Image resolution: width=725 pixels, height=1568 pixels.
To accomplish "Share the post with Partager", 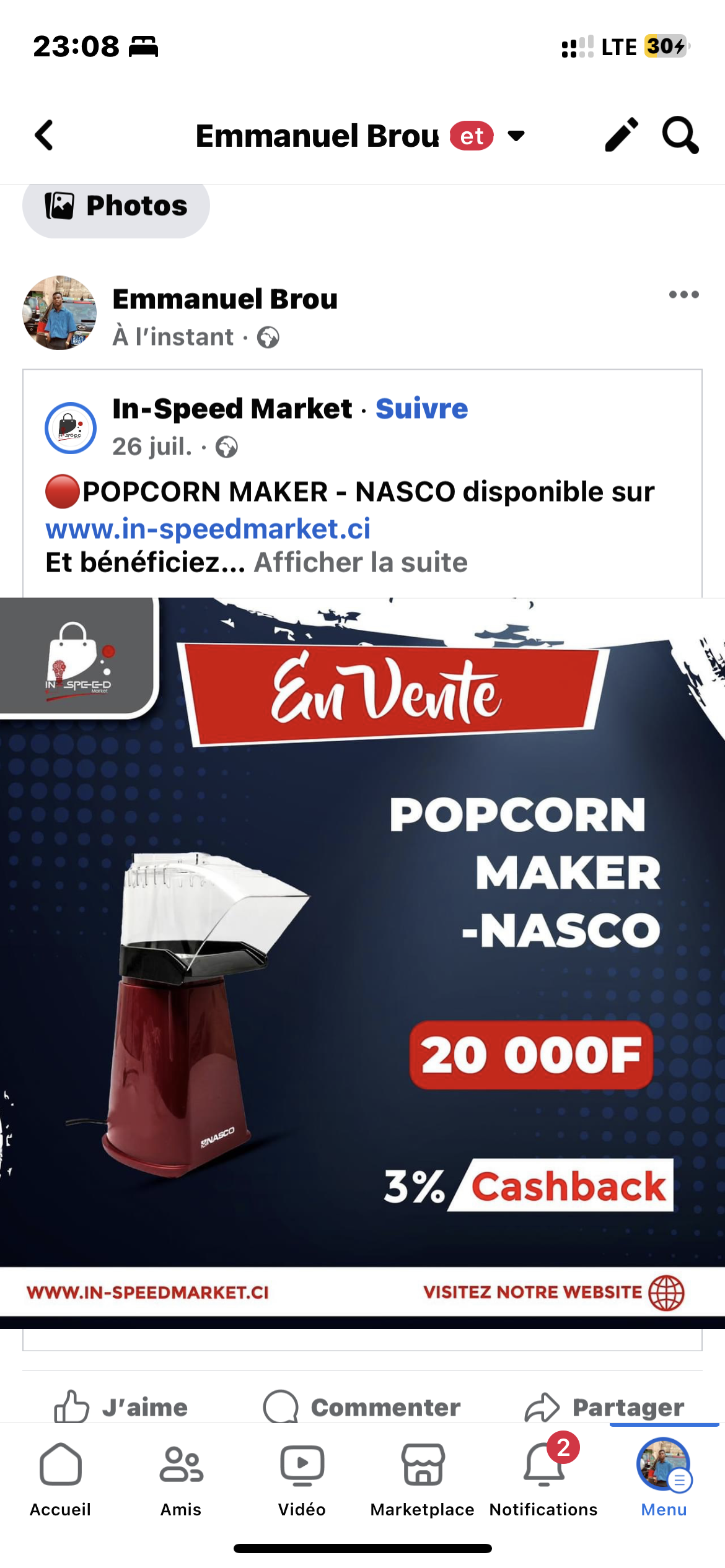I will click(605, 1407).
